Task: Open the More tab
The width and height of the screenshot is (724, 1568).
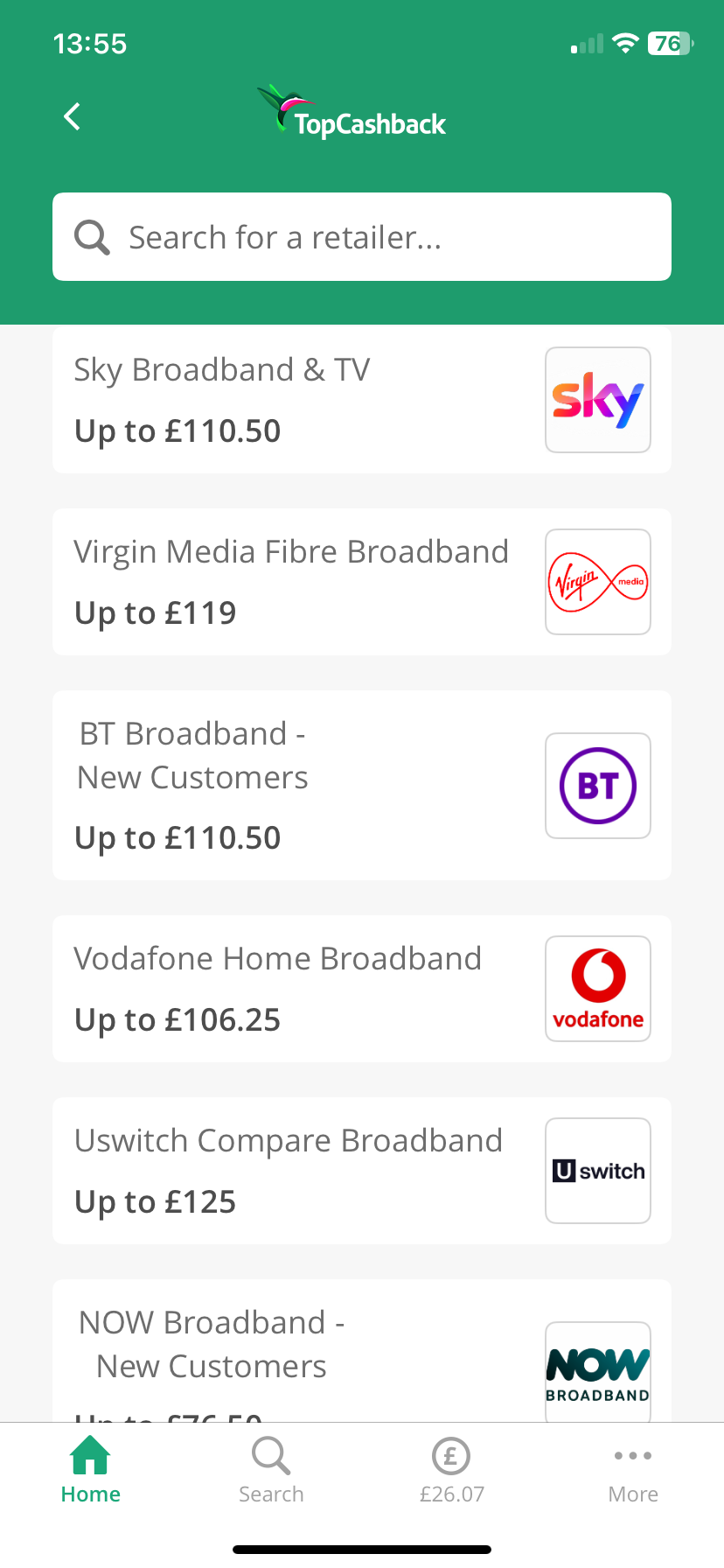Action: click(633, 1471)
